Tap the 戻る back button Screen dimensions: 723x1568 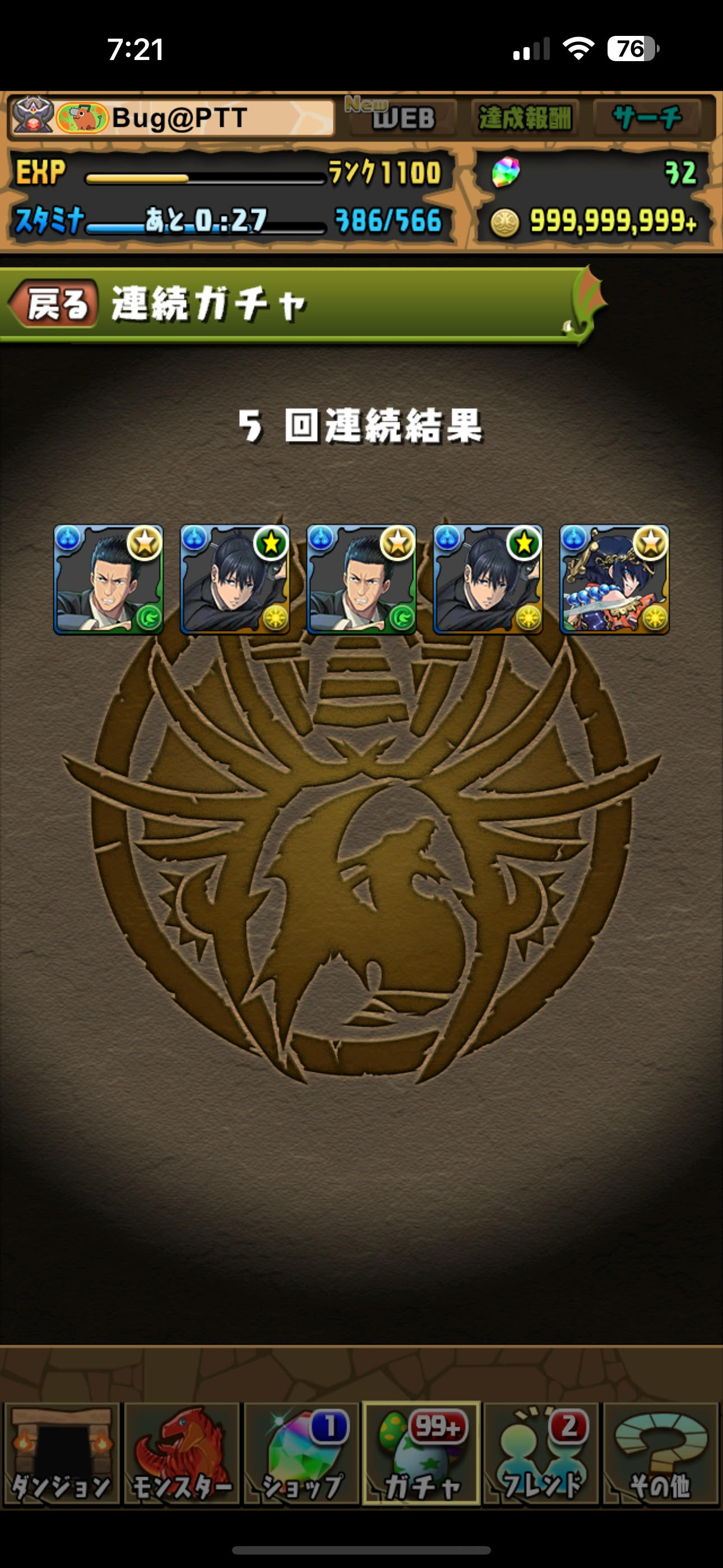click(55, 304)
